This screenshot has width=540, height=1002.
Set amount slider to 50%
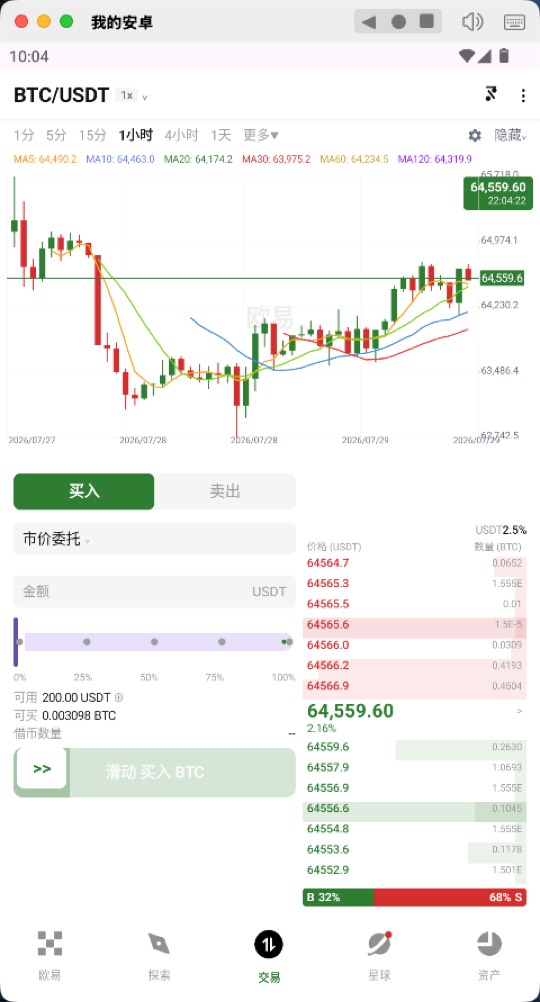[154, 642]
